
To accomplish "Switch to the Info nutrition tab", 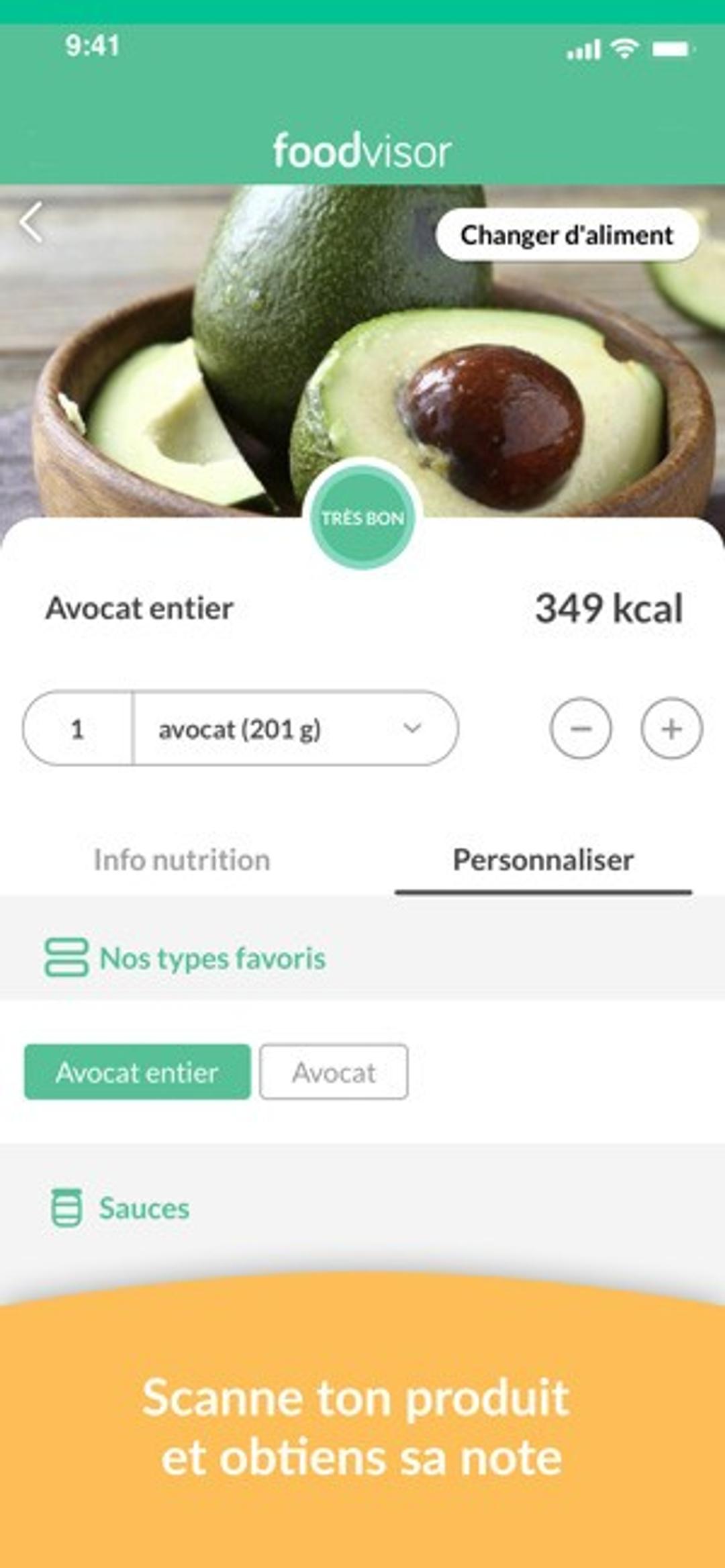I will [x=181, y=859].
